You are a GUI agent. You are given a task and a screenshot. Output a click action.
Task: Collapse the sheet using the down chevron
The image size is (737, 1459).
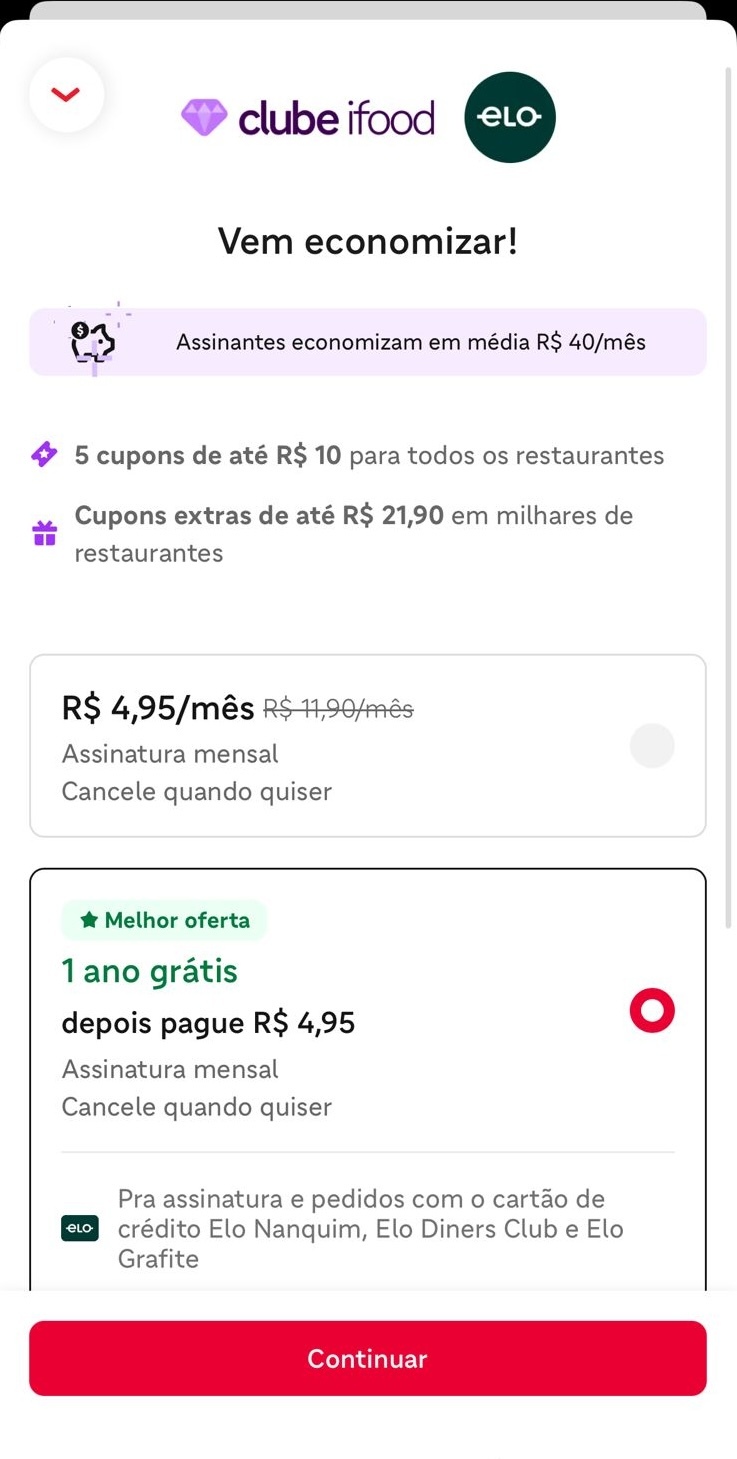tap(66, 94)
